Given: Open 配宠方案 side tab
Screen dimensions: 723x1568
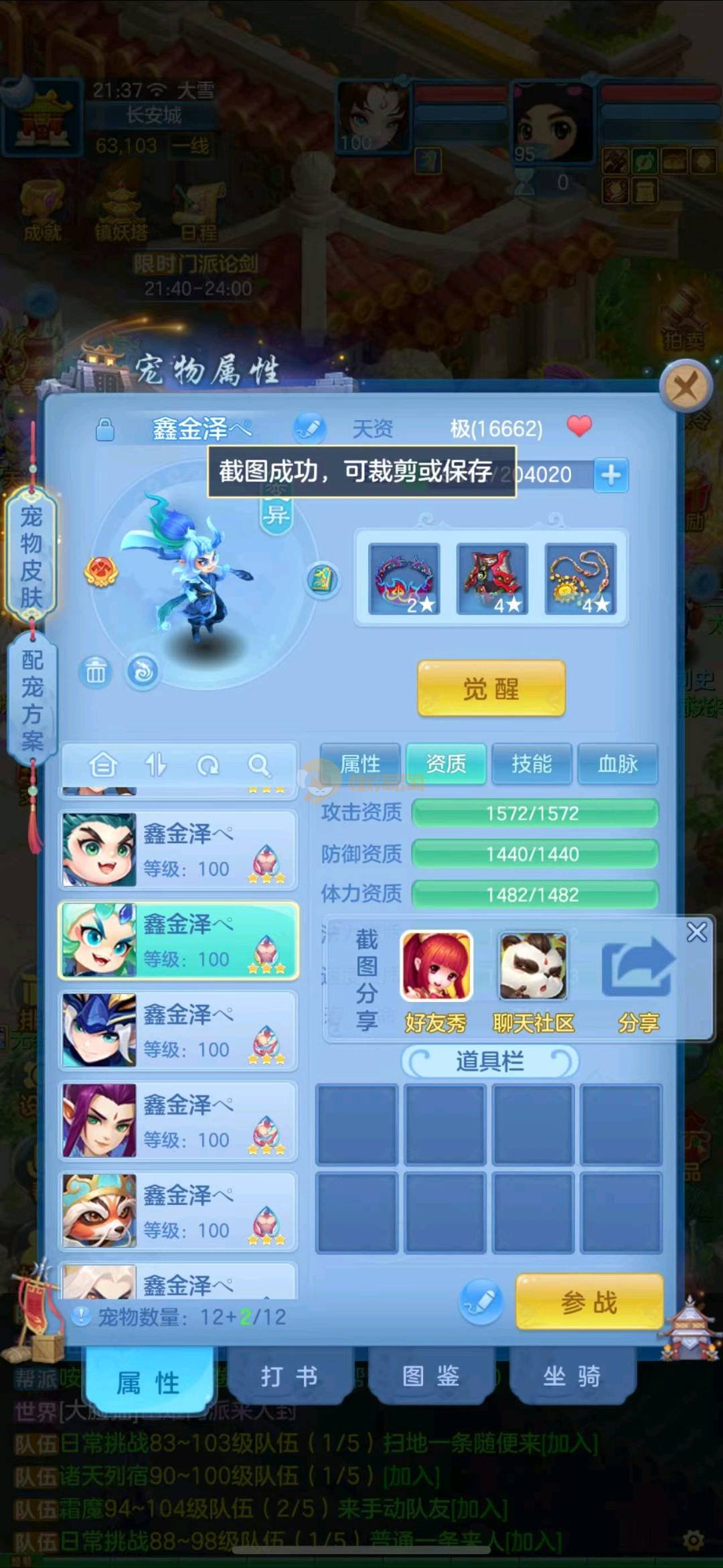Looking at the screenshot, I should click(32, 701).
